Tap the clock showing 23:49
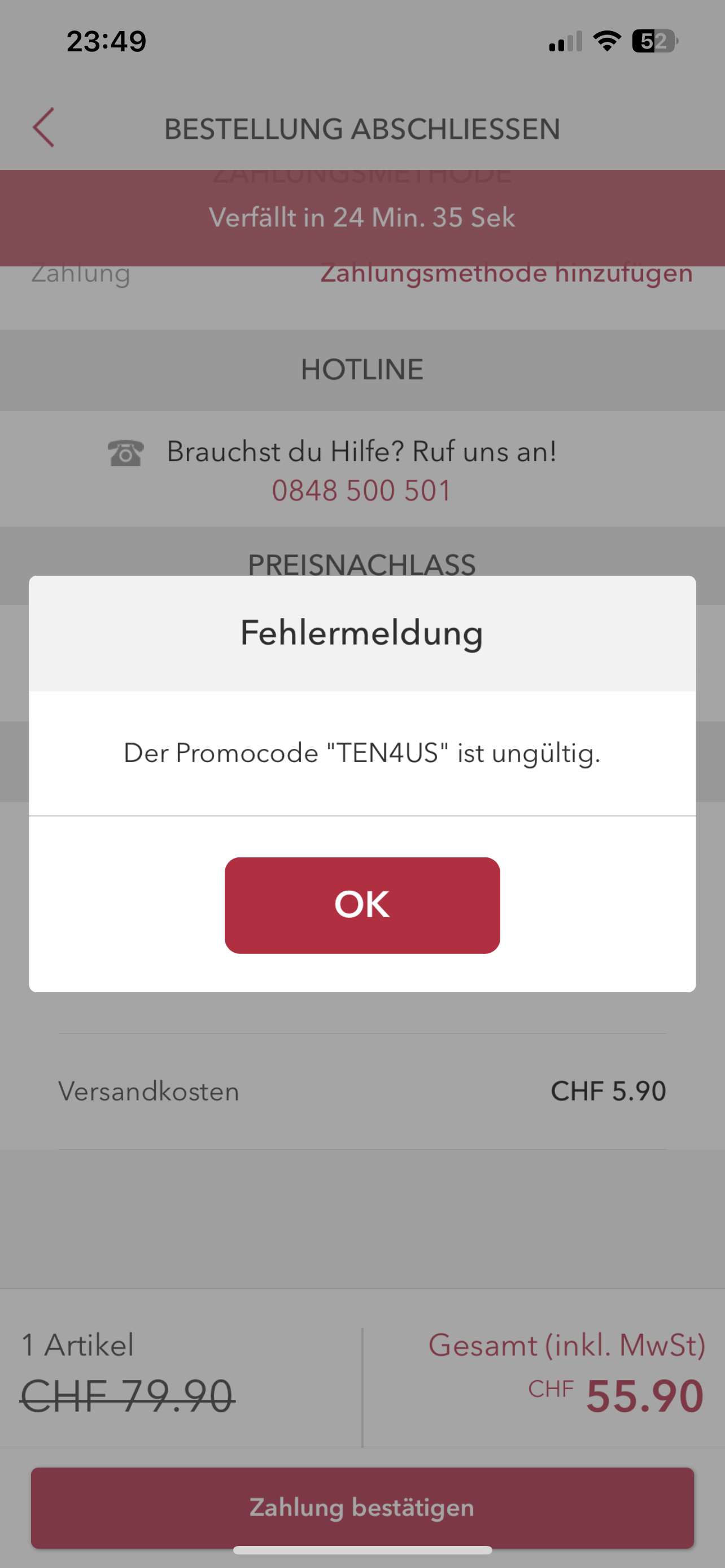The width and height of the screenshot is (725, 1568). [x=106, y=40]
